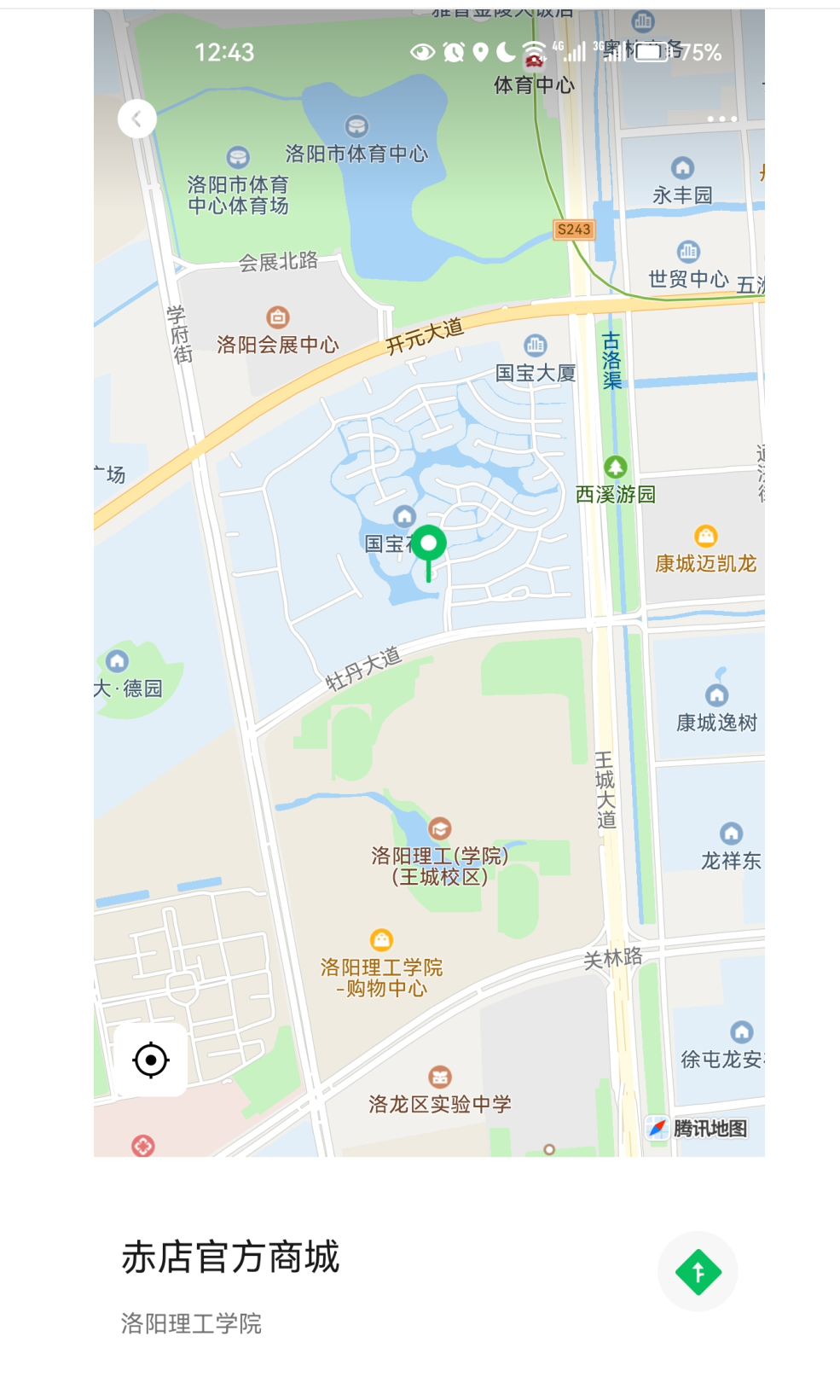Open the three-dot overflow menu
The height and width of the screenshot is (1400, 840).
tap(721, 119)
